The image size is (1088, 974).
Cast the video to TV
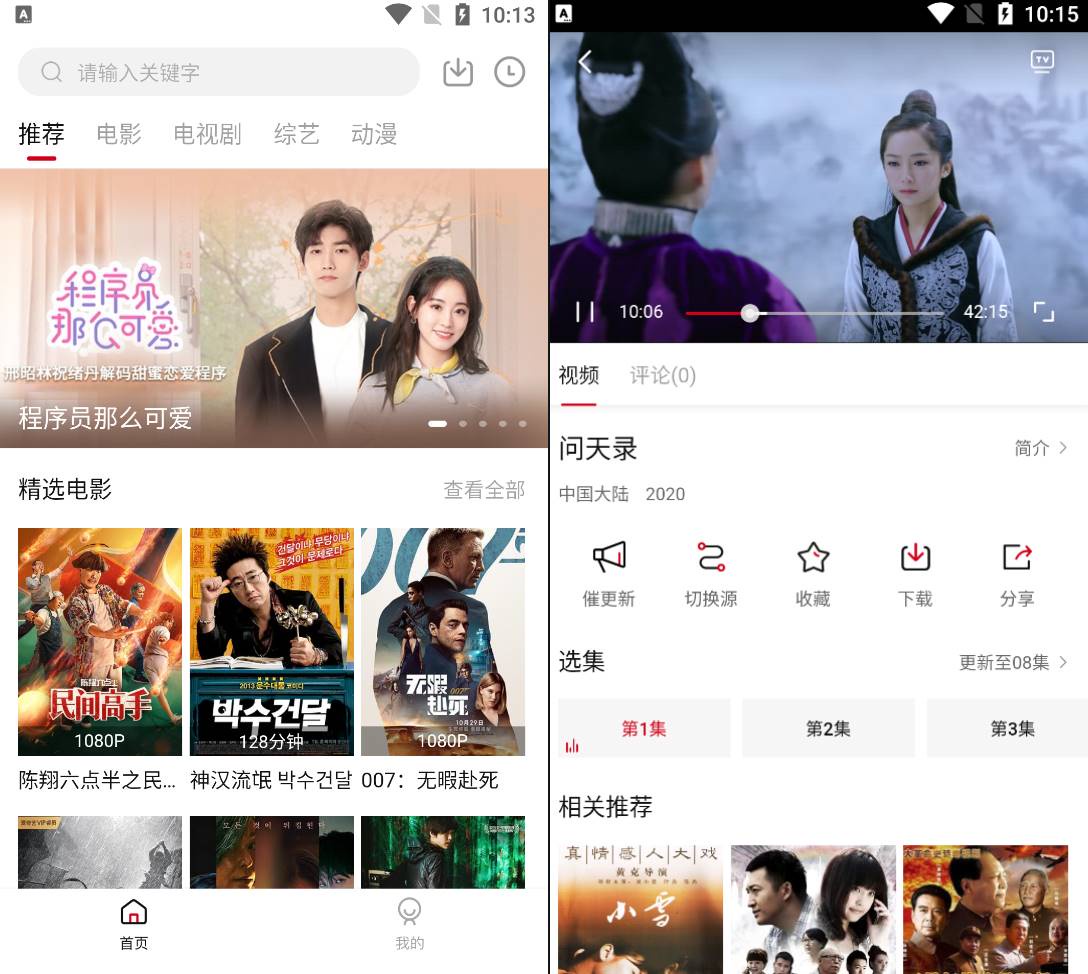[x=1042, y=62]
